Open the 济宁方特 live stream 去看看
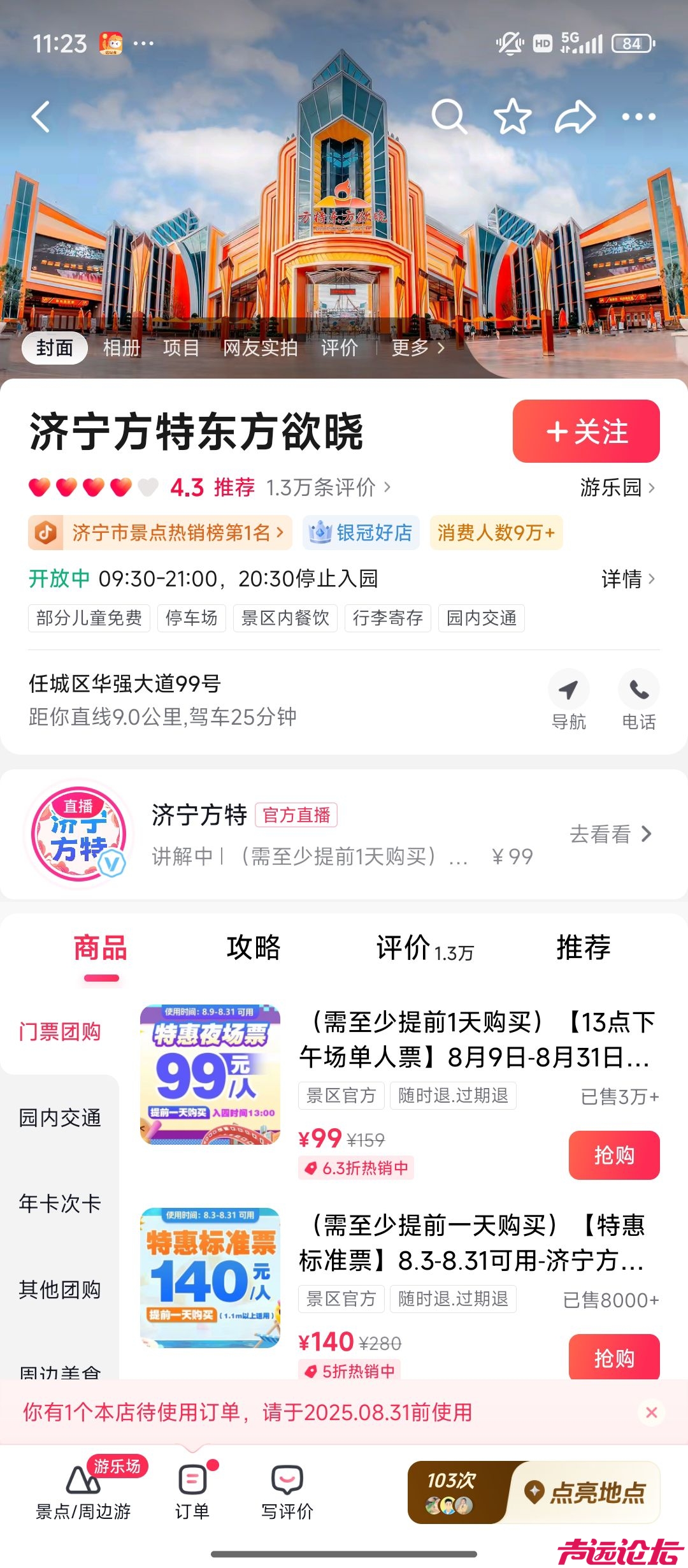 tap(610, 834)
